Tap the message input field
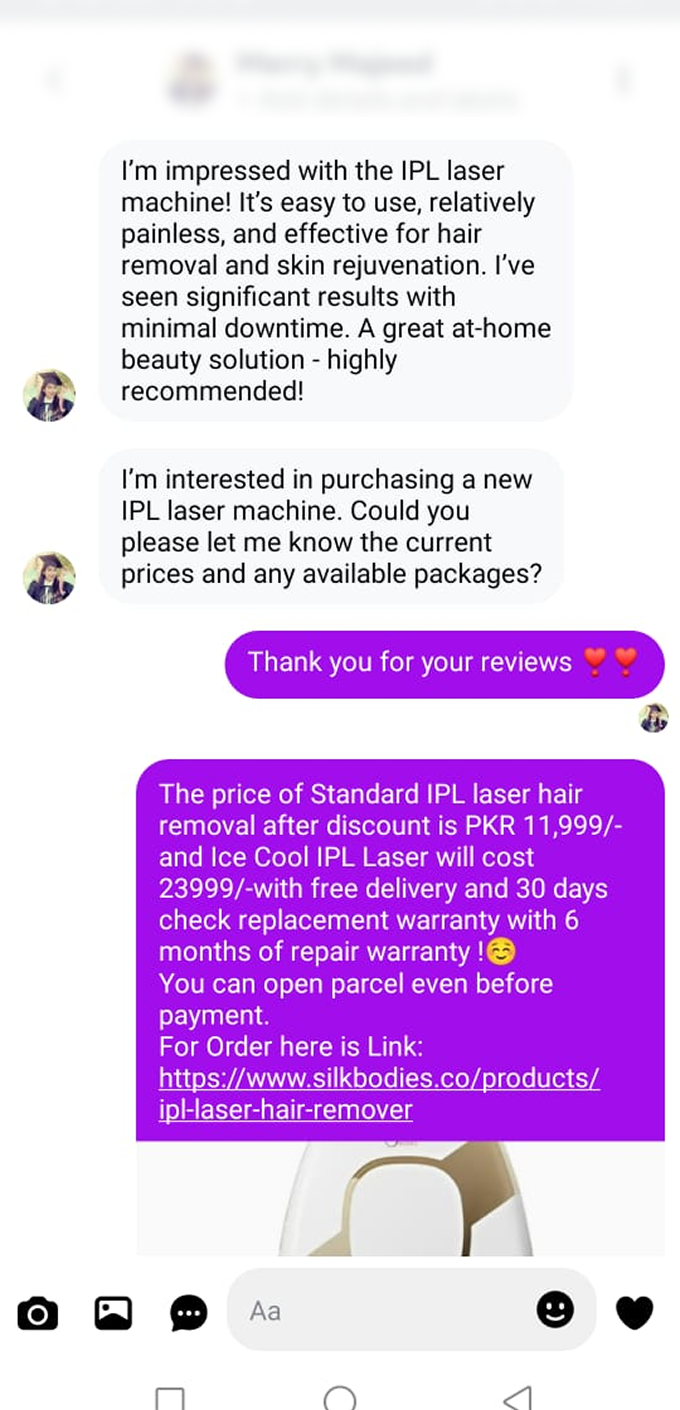The height and width of the screenshot is (1410, 680). tap(380, 1310)
